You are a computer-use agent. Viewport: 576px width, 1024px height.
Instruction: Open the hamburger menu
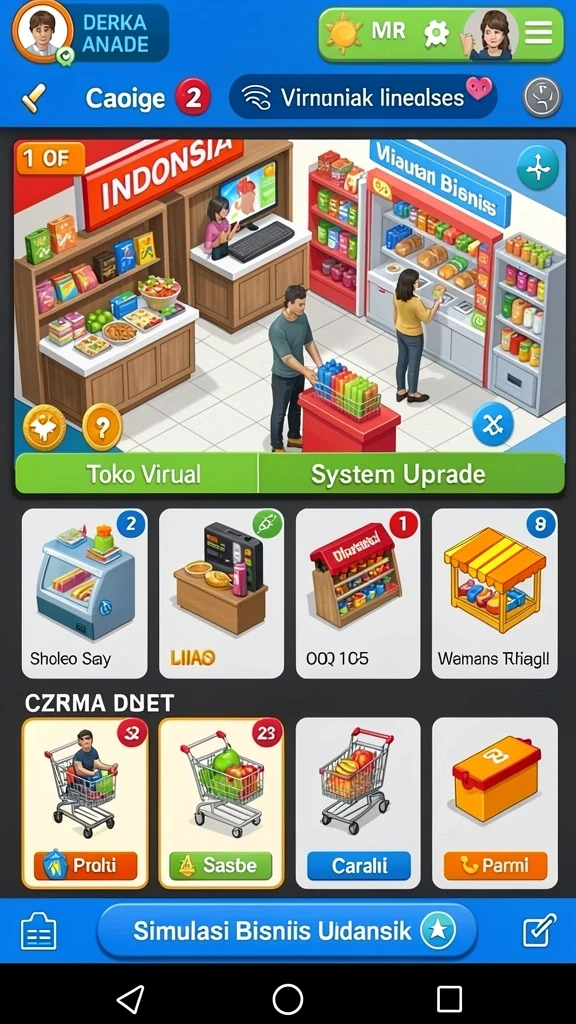(539, 32)
